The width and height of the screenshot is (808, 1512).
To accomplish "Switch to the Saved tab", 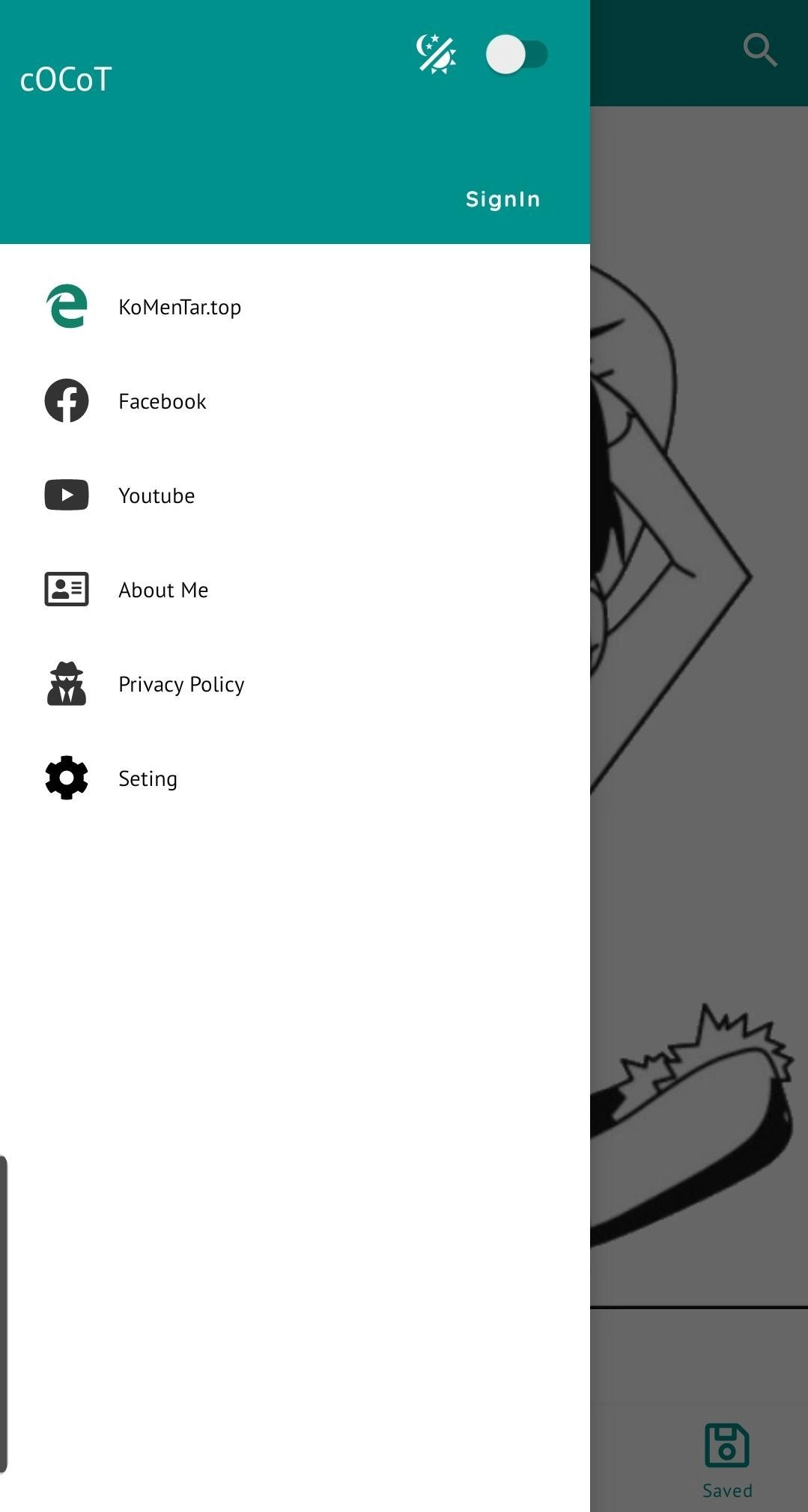I will 726,1460.
